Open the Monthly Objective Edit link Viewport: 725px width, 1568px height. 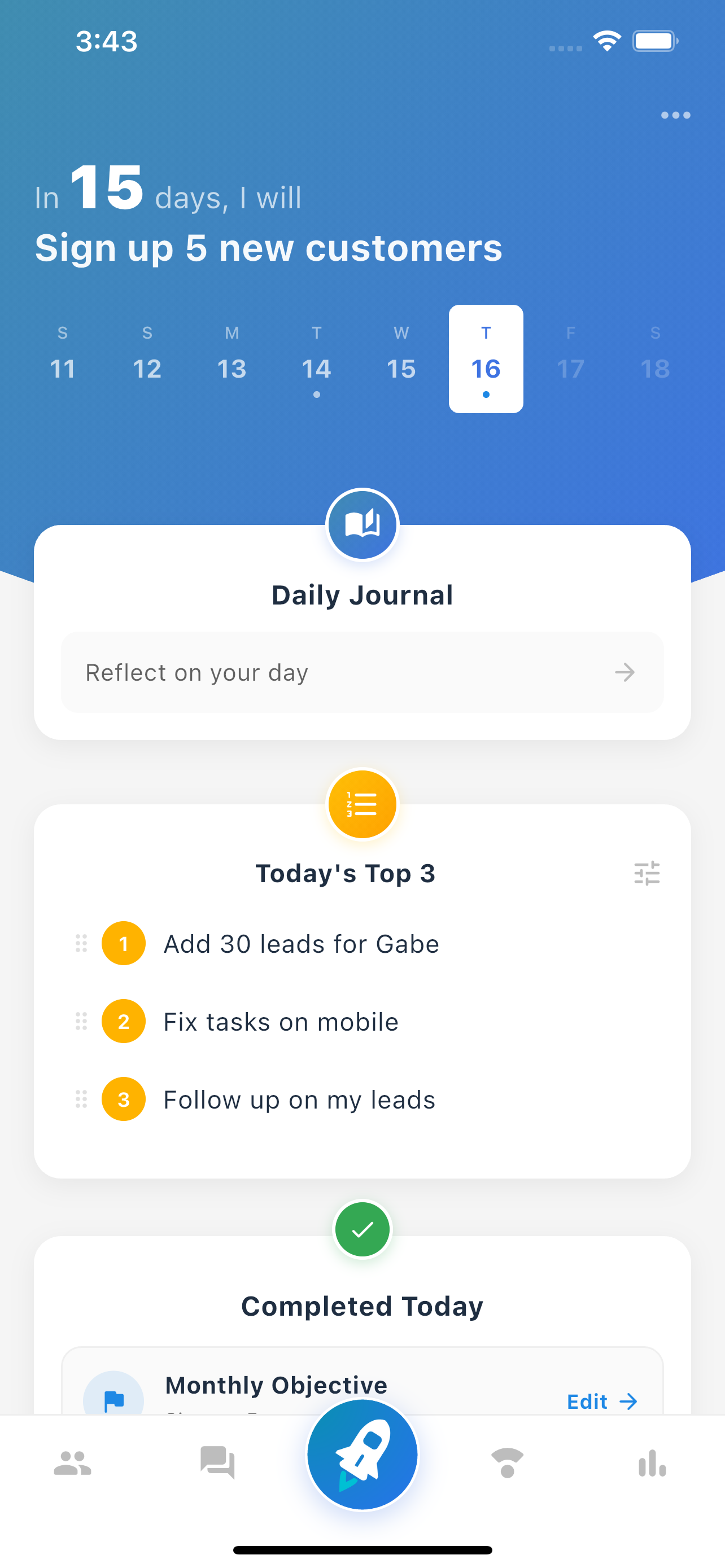tap(586, 1402)
